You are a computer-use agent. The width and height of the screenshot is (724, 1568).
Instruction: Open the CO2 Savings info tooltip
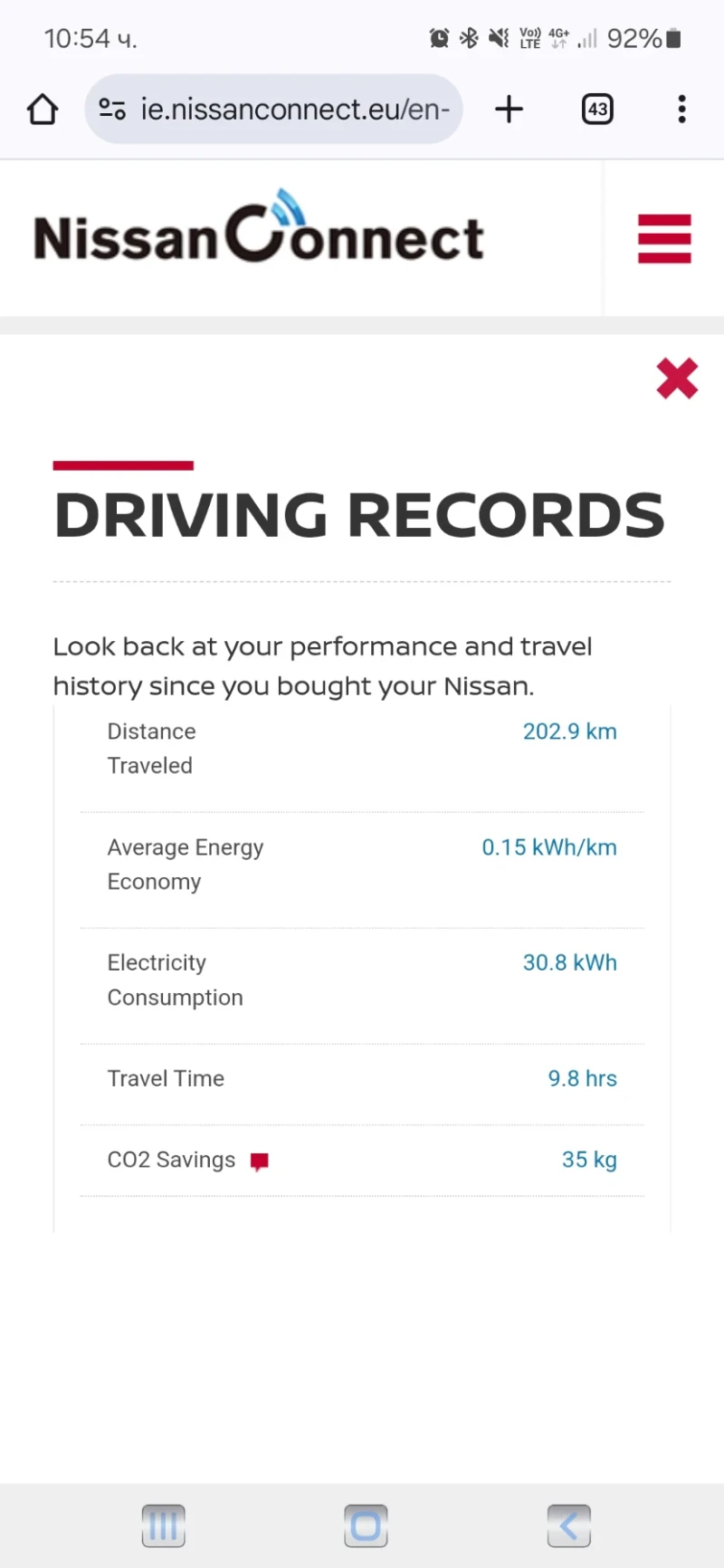pos(260,1160)
